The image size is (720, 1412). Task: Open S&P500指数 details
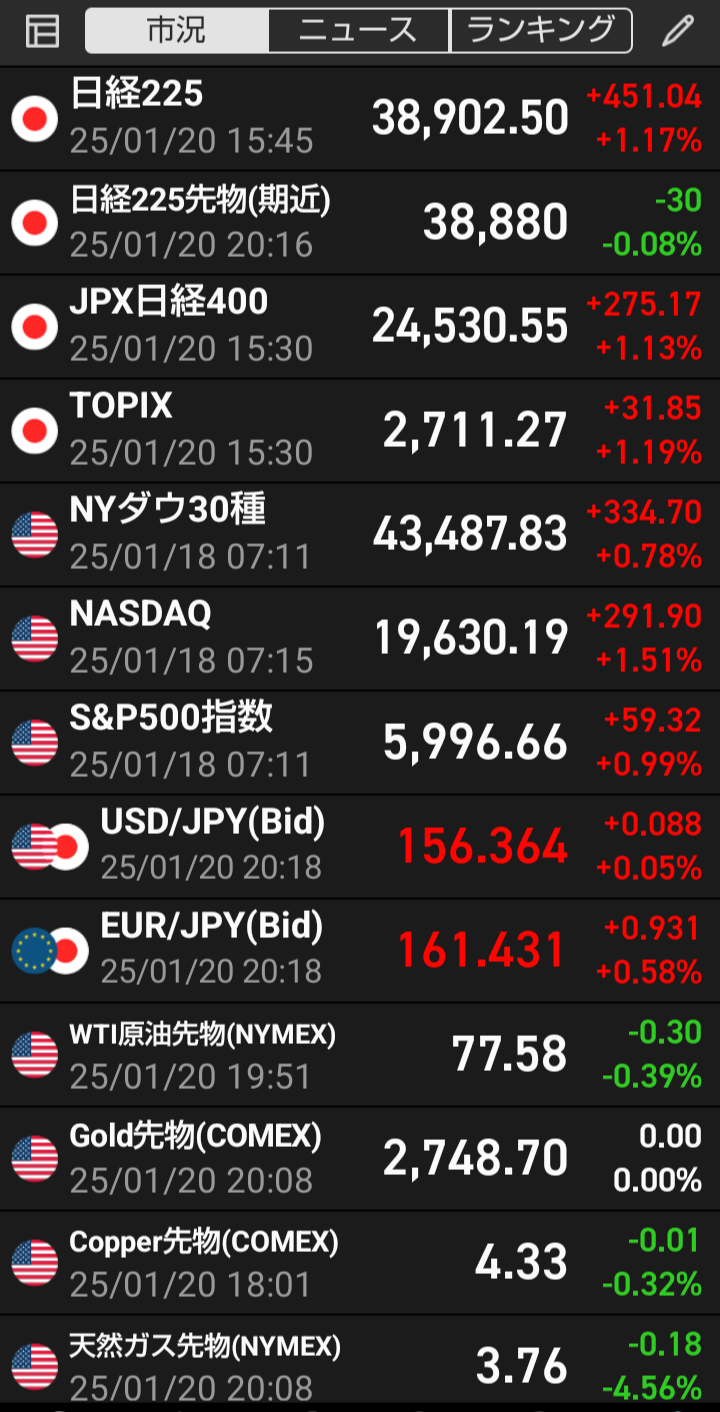click(360, 743)
